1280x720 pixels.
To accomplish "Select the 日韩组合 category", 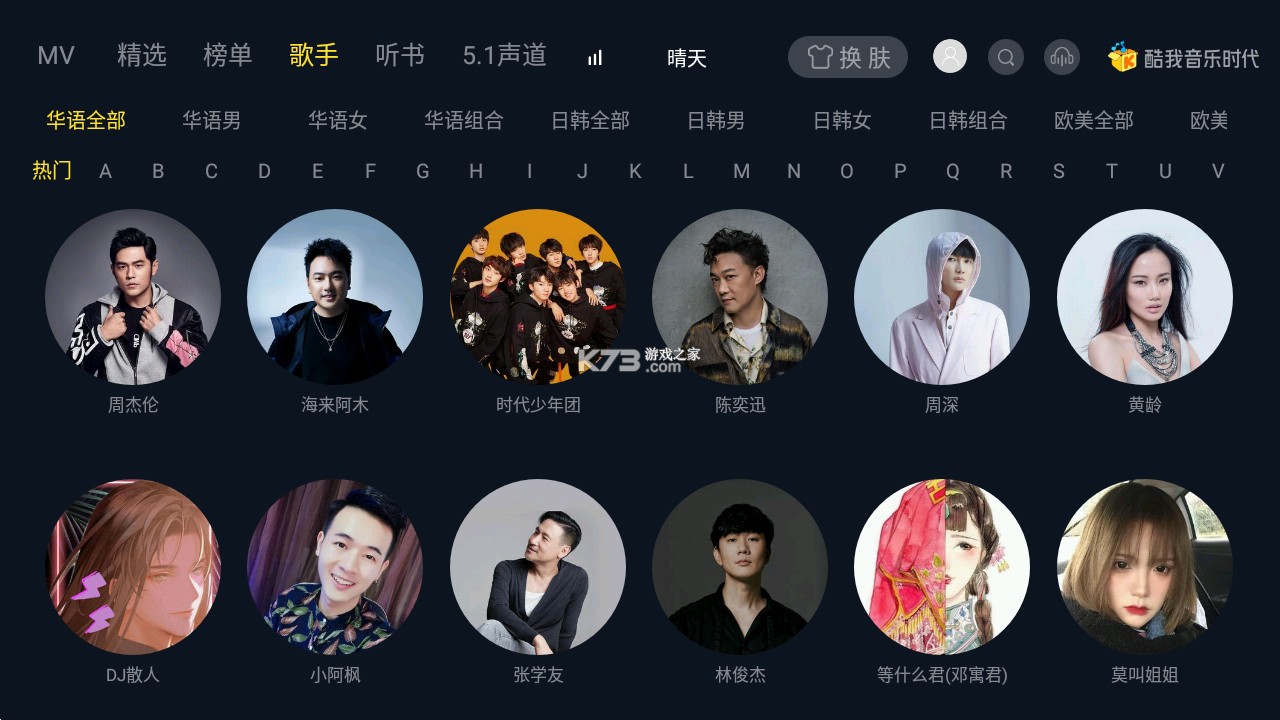I will click(x=967, y=121).
